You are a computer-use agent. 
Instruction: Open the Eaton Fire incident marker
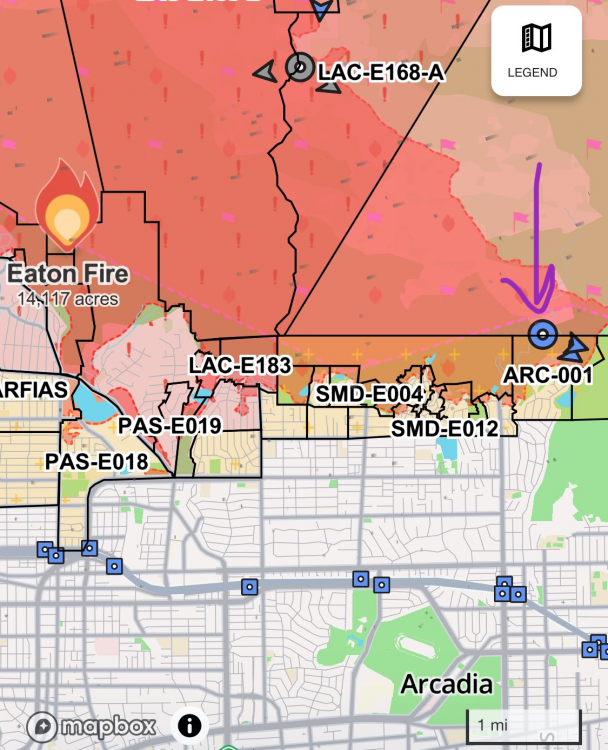click(x=66, y=211)
